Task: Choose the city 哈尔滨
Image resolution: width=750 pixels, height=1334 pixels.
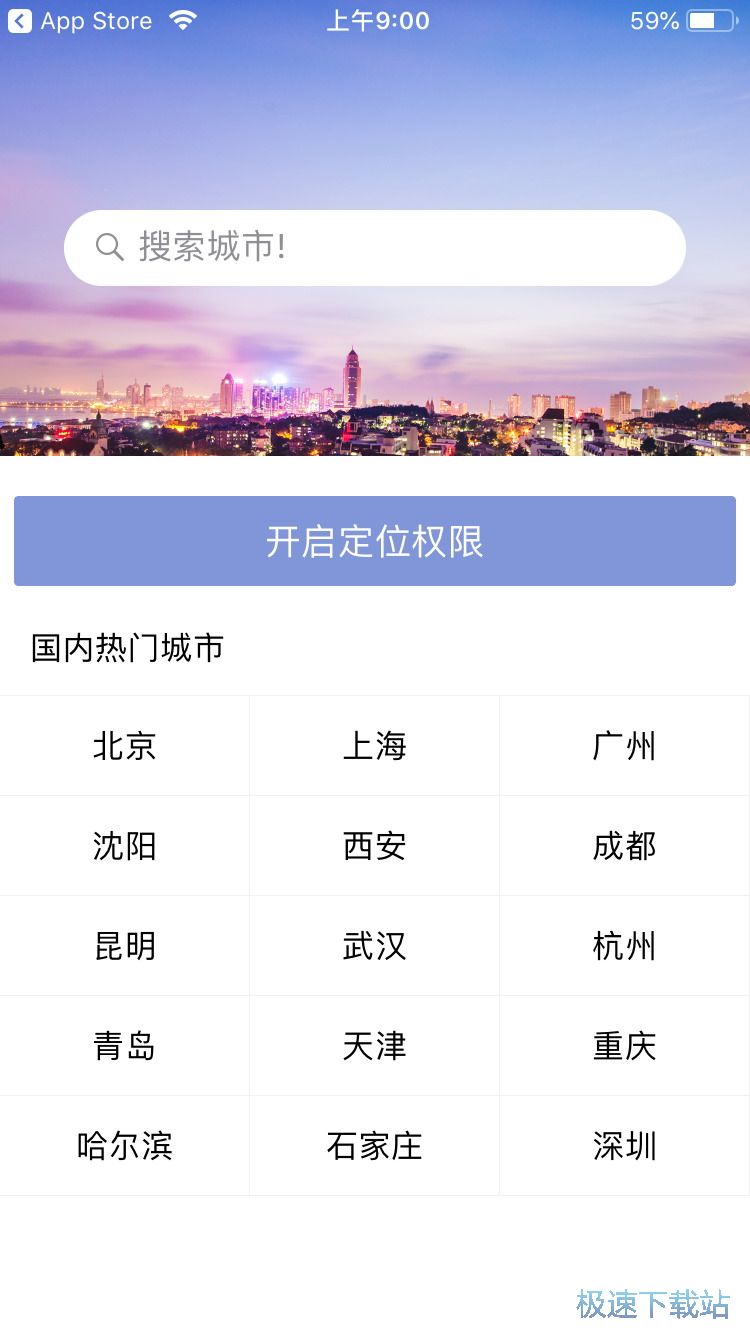Action: 125,1146
